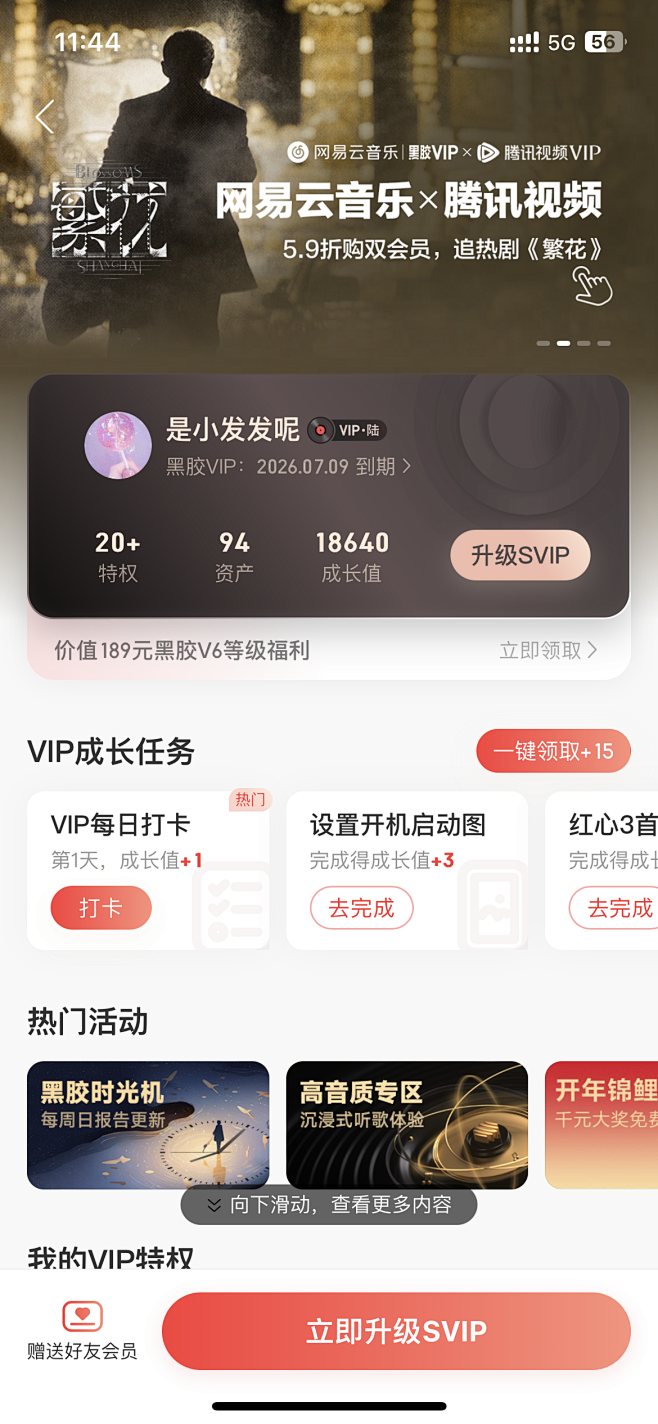
Task: Open the 黑胶时光机 activity card
Action: (148, 1125)
